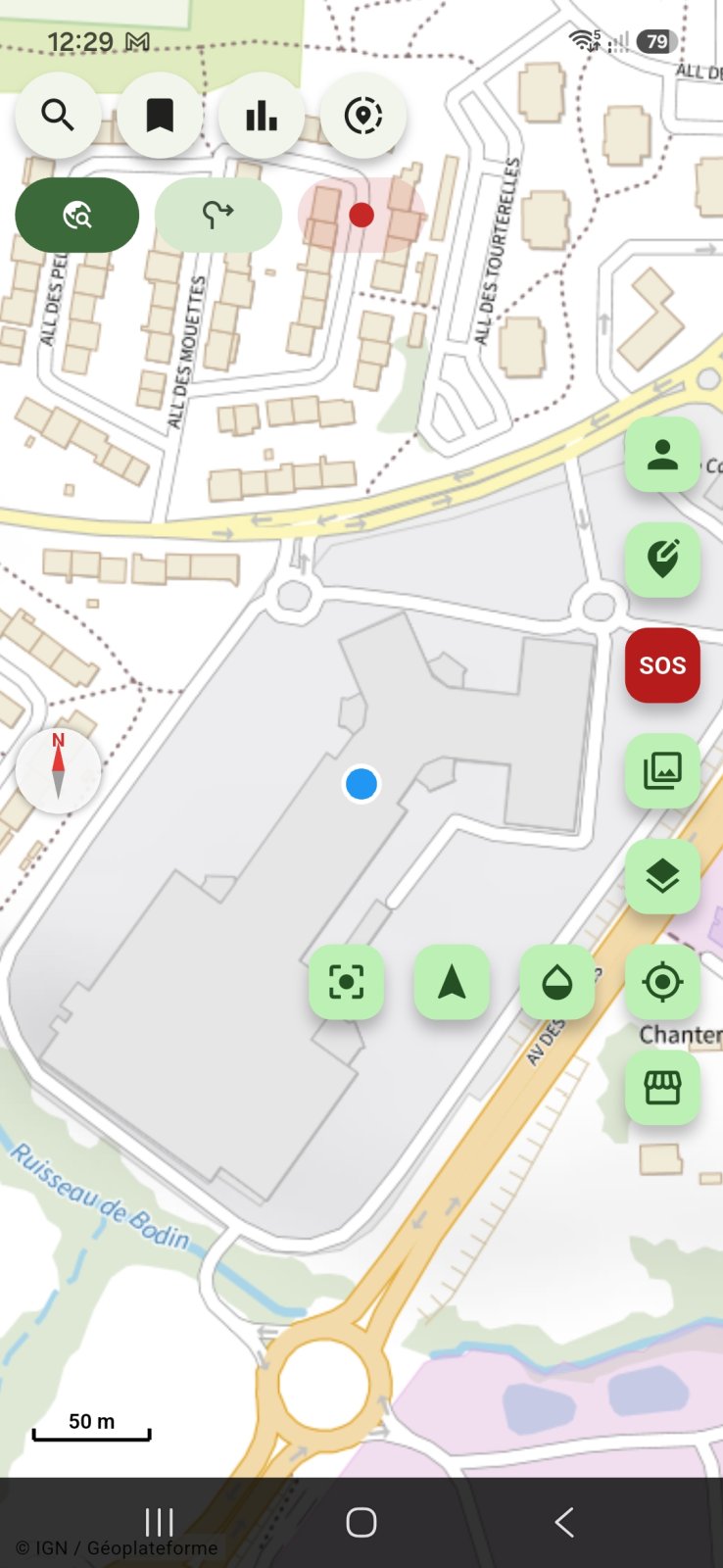Trigger the SOS emergency button
Viewport: 723px width, 1568px height.
[x=662, y=665]
